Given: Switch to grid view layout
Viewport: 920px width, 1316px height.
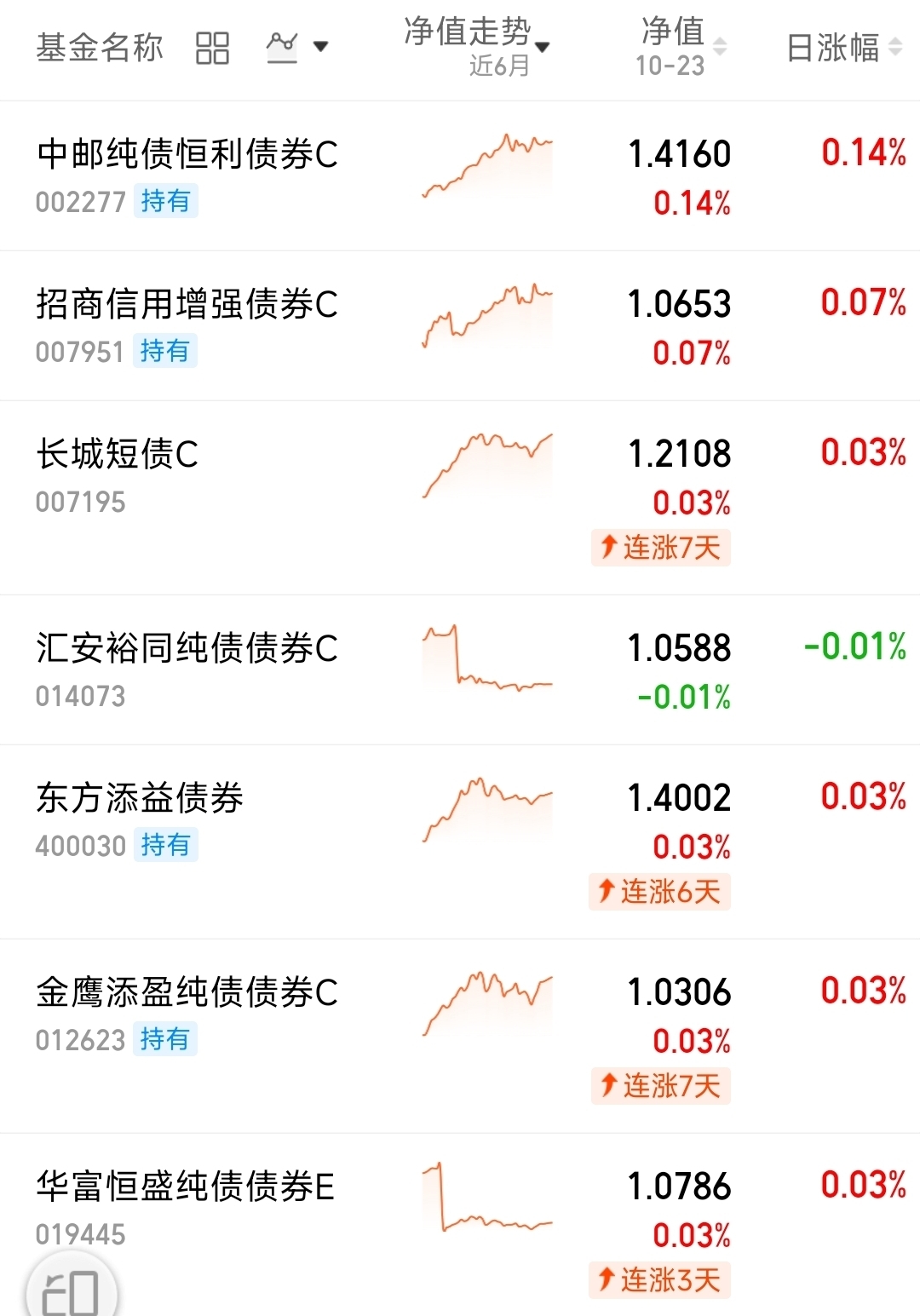Looking at the screenshot, I should point(212,48).
